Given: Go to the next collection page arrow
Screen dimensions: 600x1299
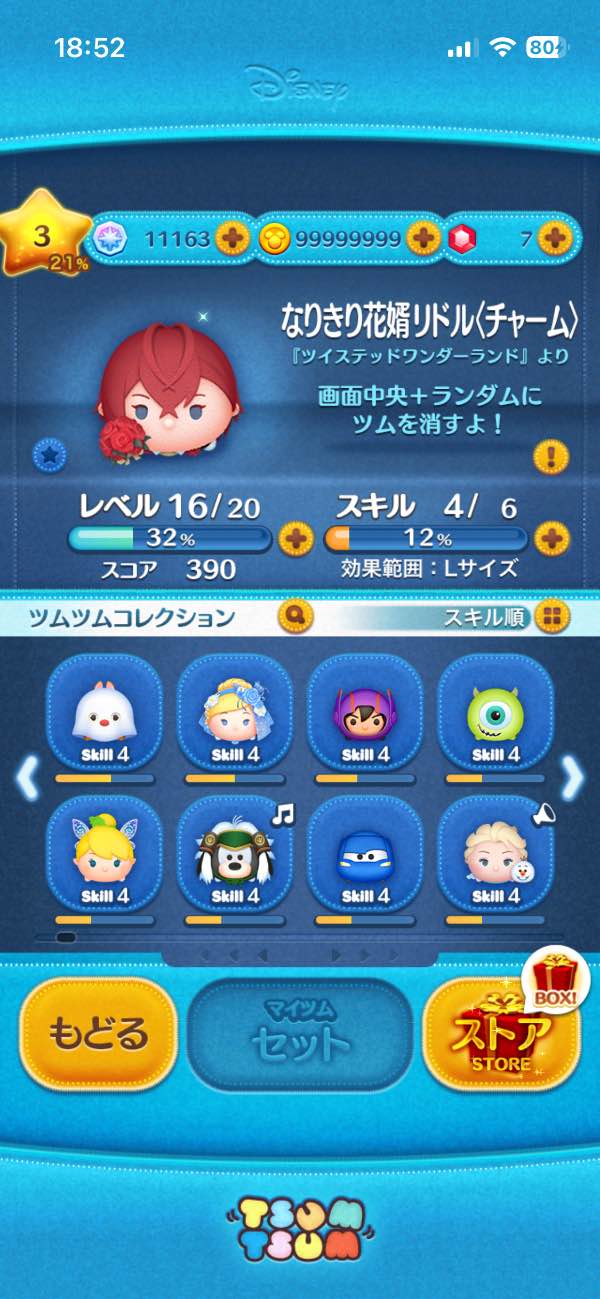Looking at the screenshot, I should [x=572, y=776].
